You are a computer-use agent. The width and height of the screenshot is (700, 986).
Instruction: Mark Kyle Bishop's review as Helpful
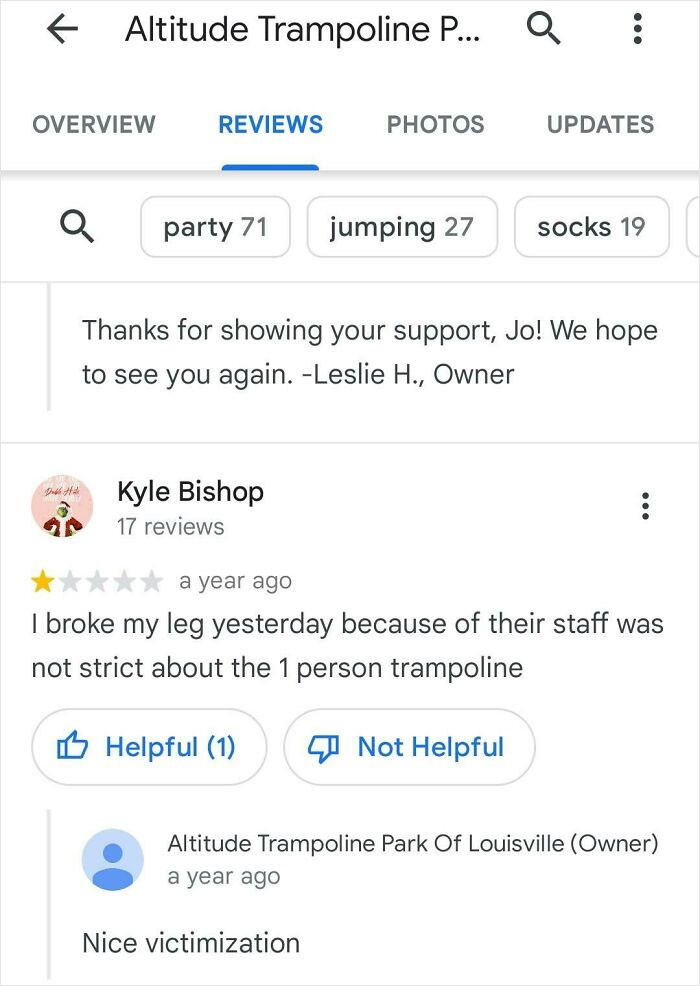pyautogui.click(x=149, y=747)
